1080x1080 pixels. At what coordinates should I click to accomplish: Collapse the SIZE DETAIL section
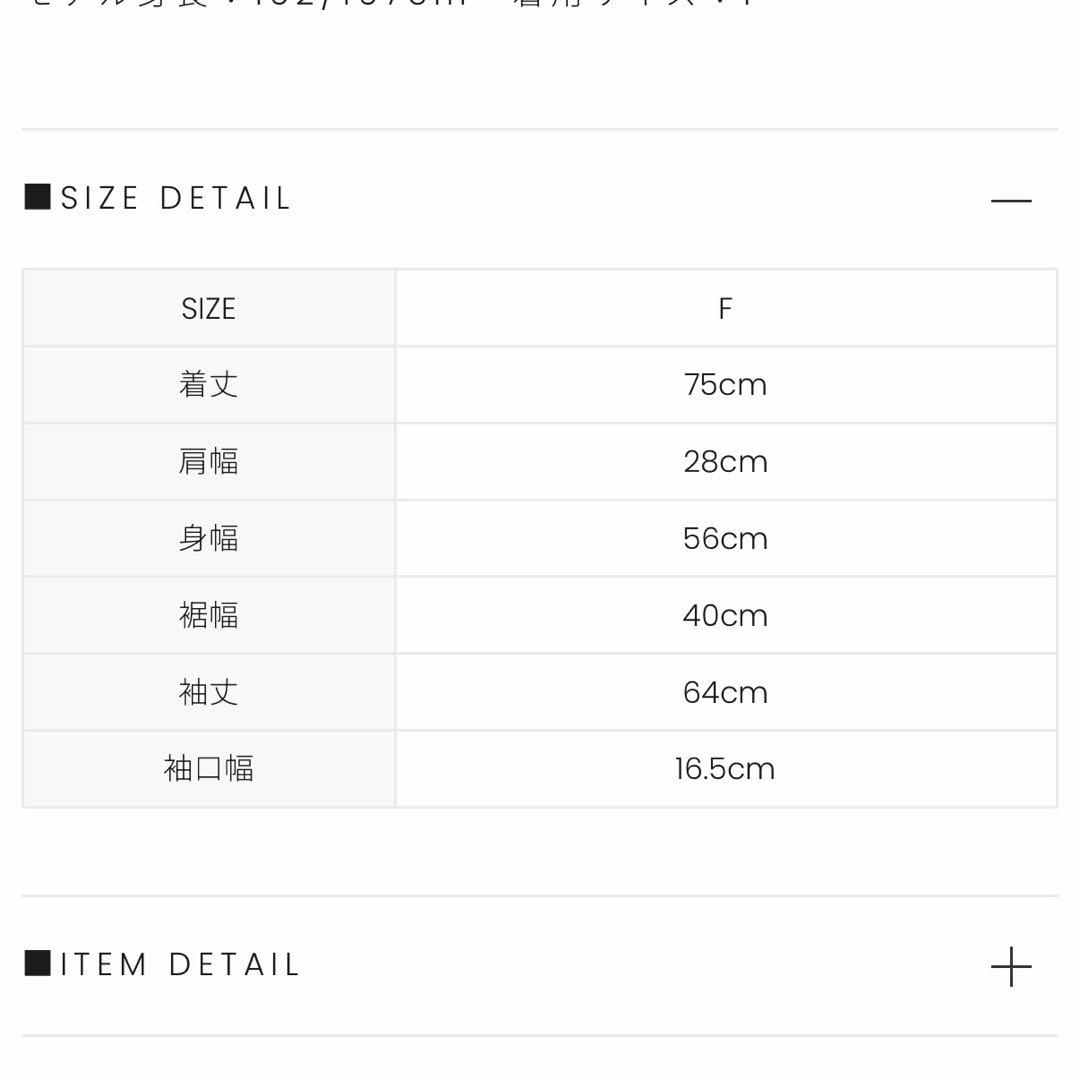coord(1010,200)
